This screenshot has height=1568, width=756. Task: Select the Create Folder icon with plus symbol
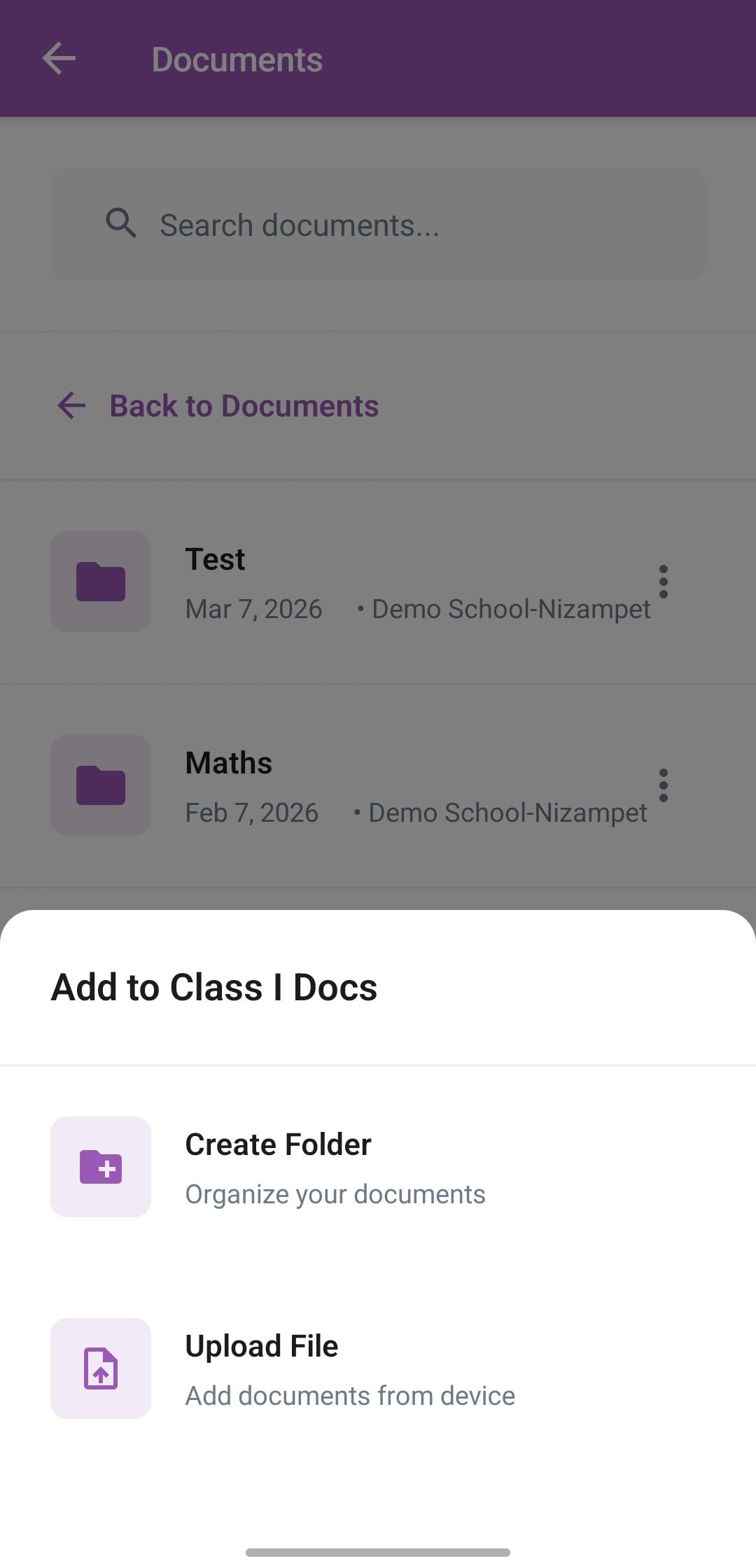click(101, 1167)
